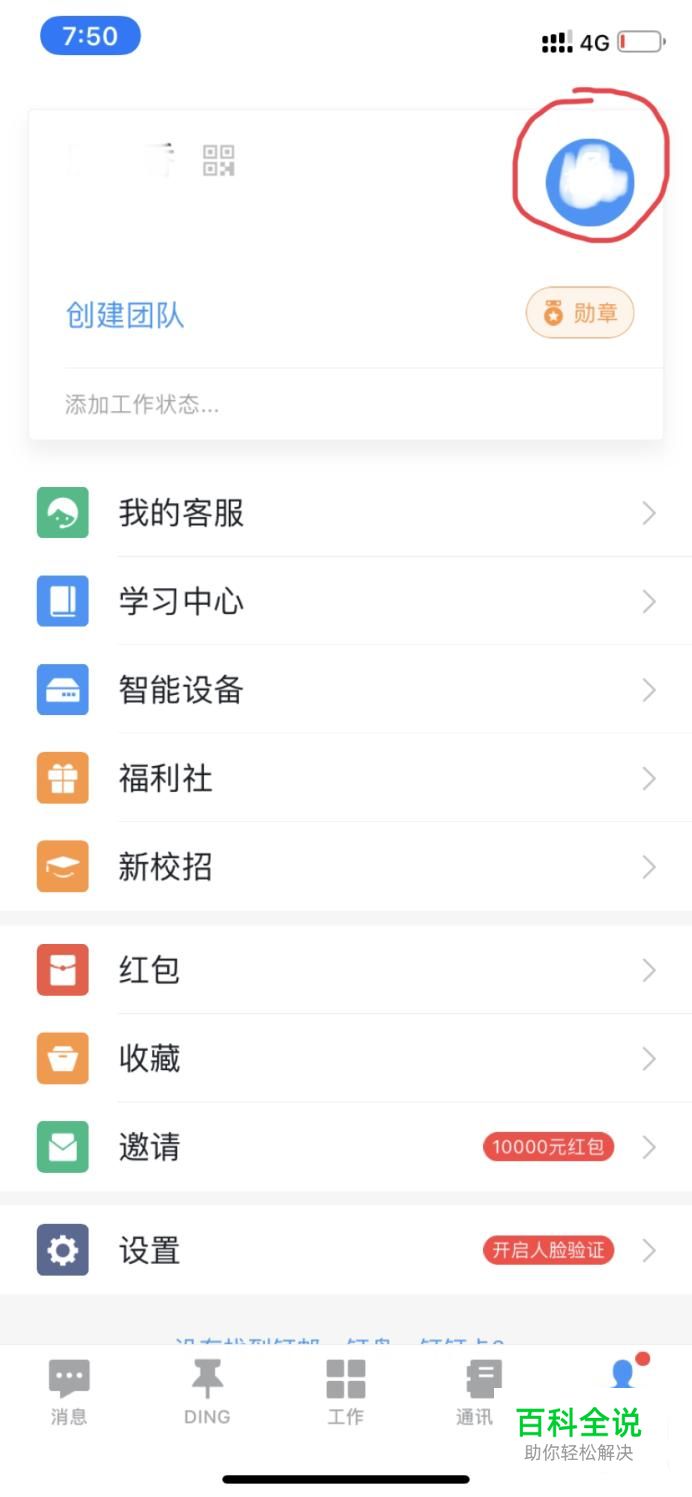The height and width of the screenshot is (1497, 692).
Task: Show my QR code
Action: 218,160
